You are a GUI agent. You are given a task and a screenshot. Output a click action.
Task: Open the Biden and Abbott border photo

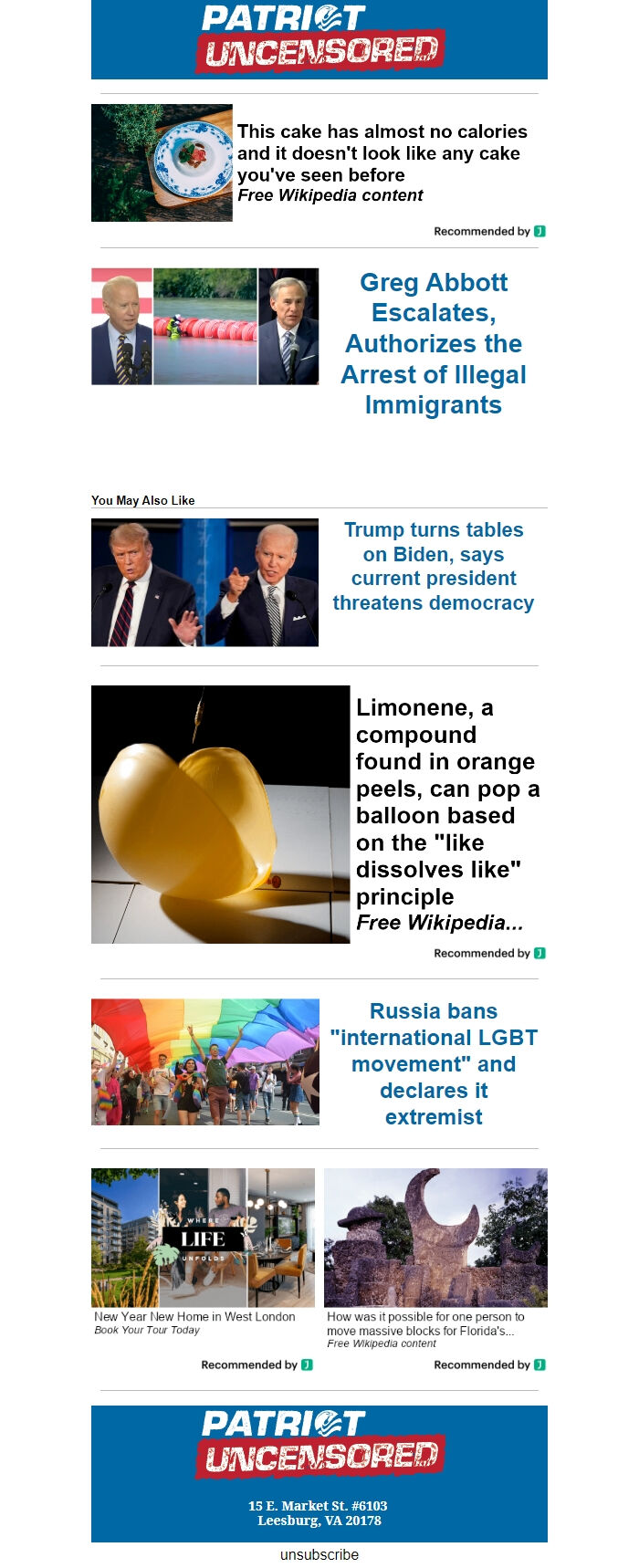click(x=204, y=327)
